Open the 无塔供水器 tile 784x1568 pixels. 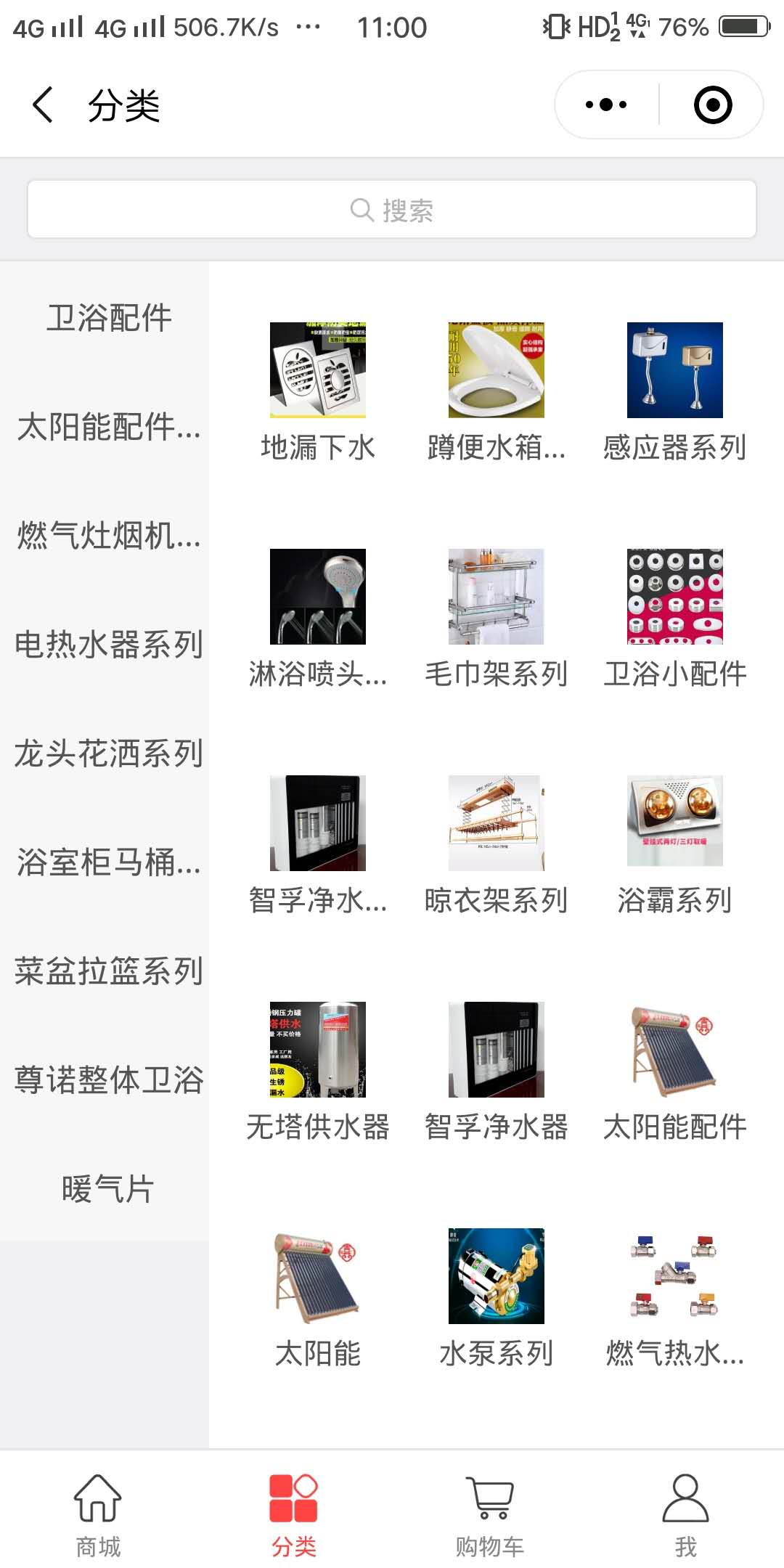318,1071
